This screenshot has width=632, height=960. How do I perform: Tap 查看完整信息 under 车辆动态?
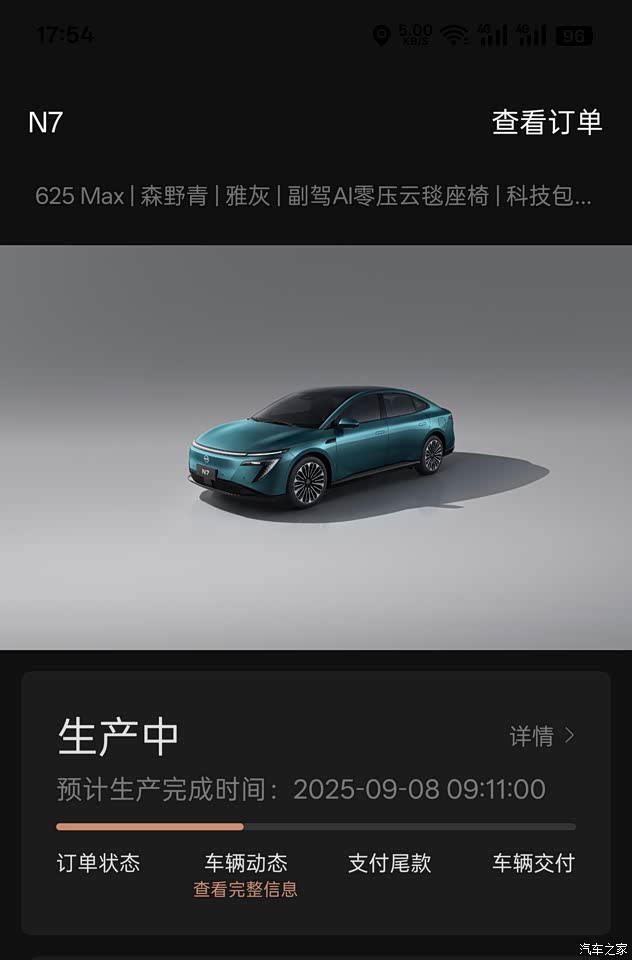point(245,889)
